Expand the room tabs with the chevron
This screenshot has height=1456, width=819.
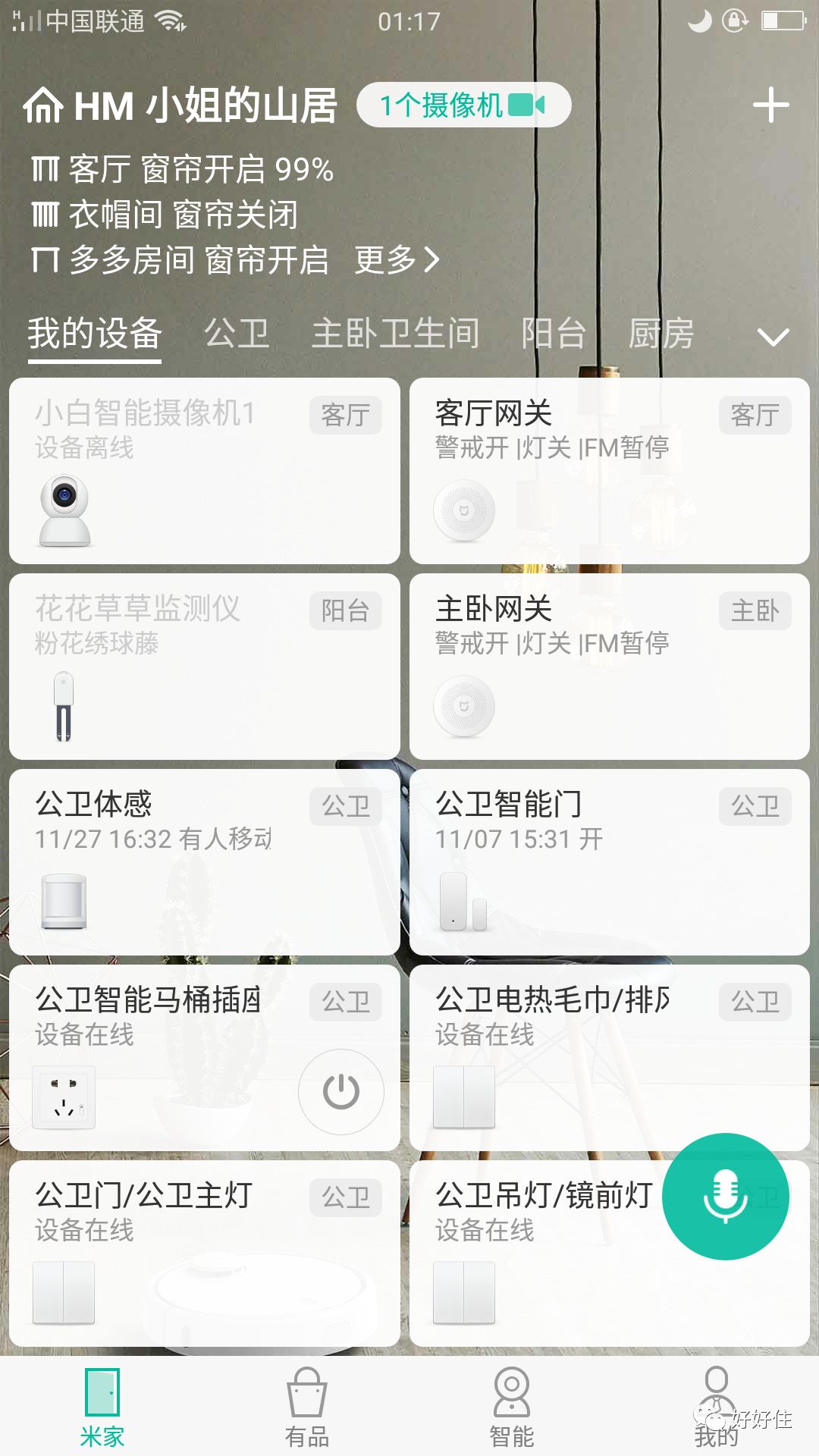[773, 336]
